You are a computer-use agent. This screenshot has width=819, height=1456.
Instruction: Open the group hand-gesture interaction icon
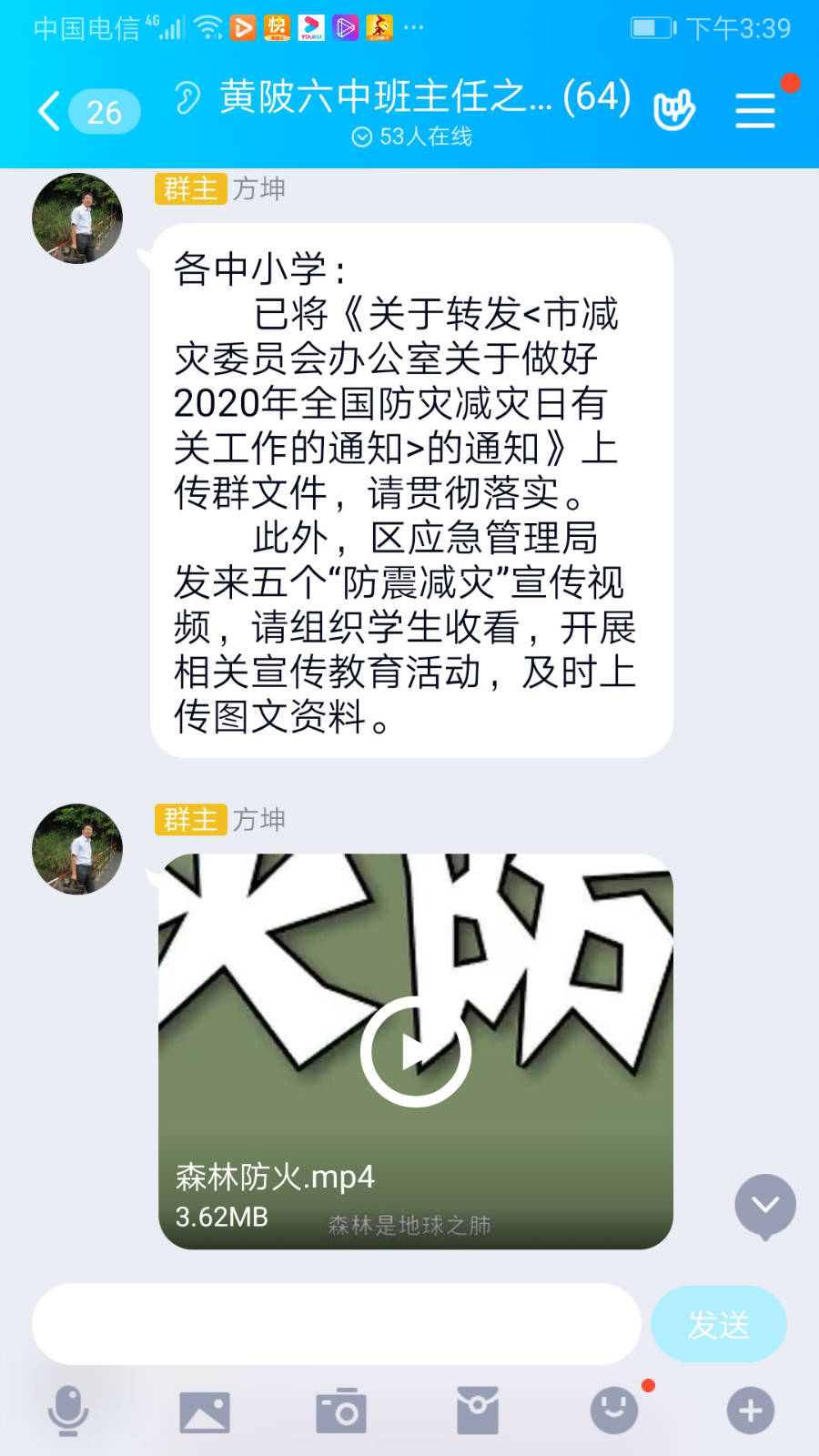pyautogui.click(x=673, y=110)
